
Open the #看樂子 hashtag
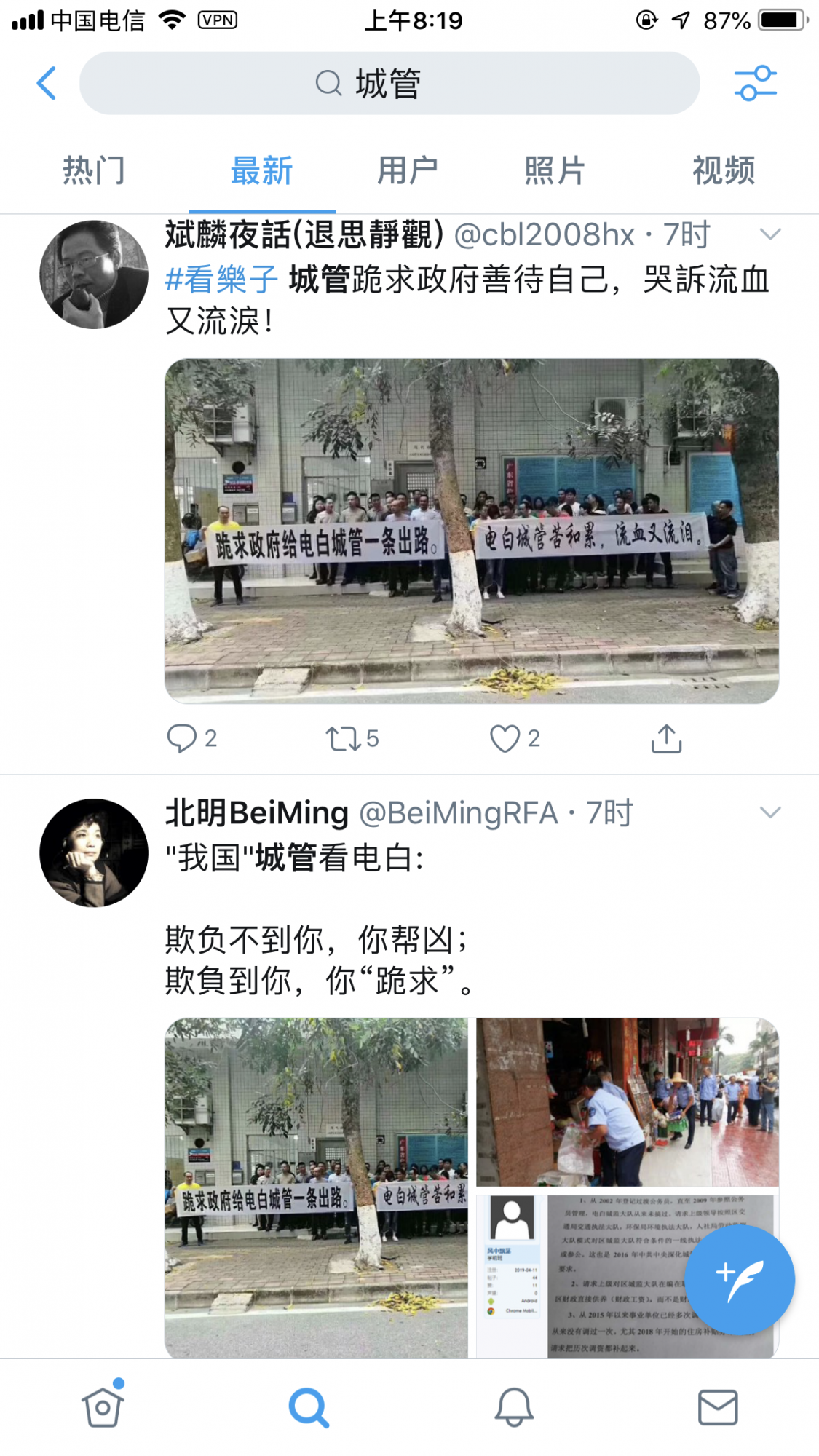[221, 280]
